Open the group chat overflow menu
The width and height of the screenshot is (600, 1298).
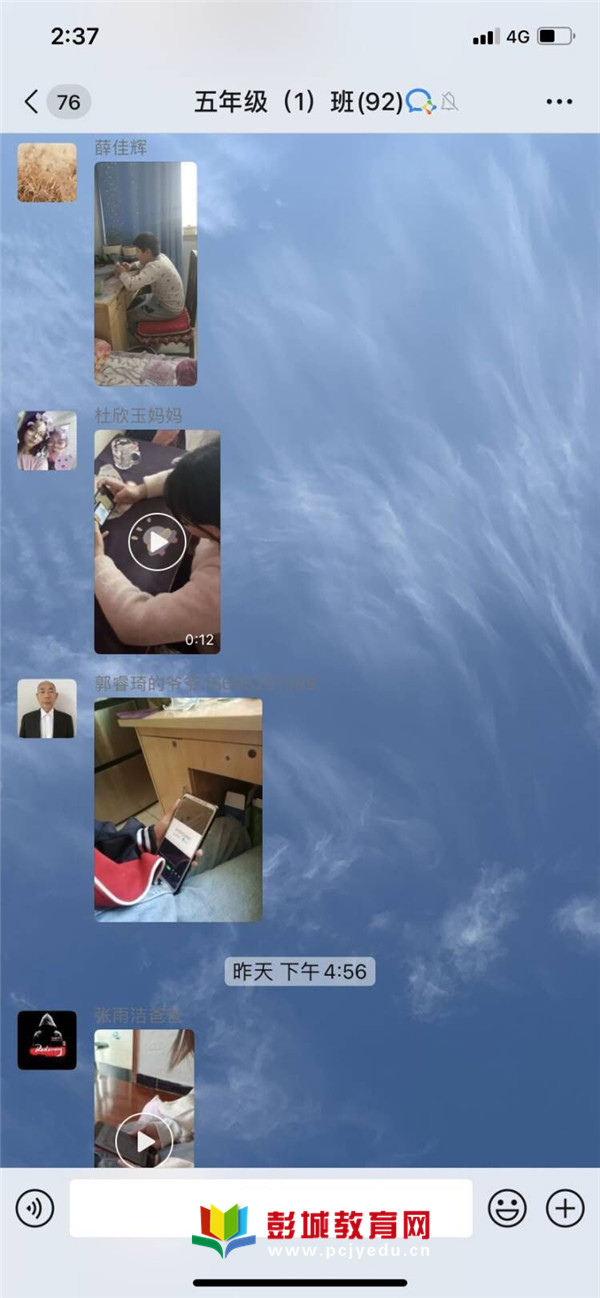[x=559, y=101]
